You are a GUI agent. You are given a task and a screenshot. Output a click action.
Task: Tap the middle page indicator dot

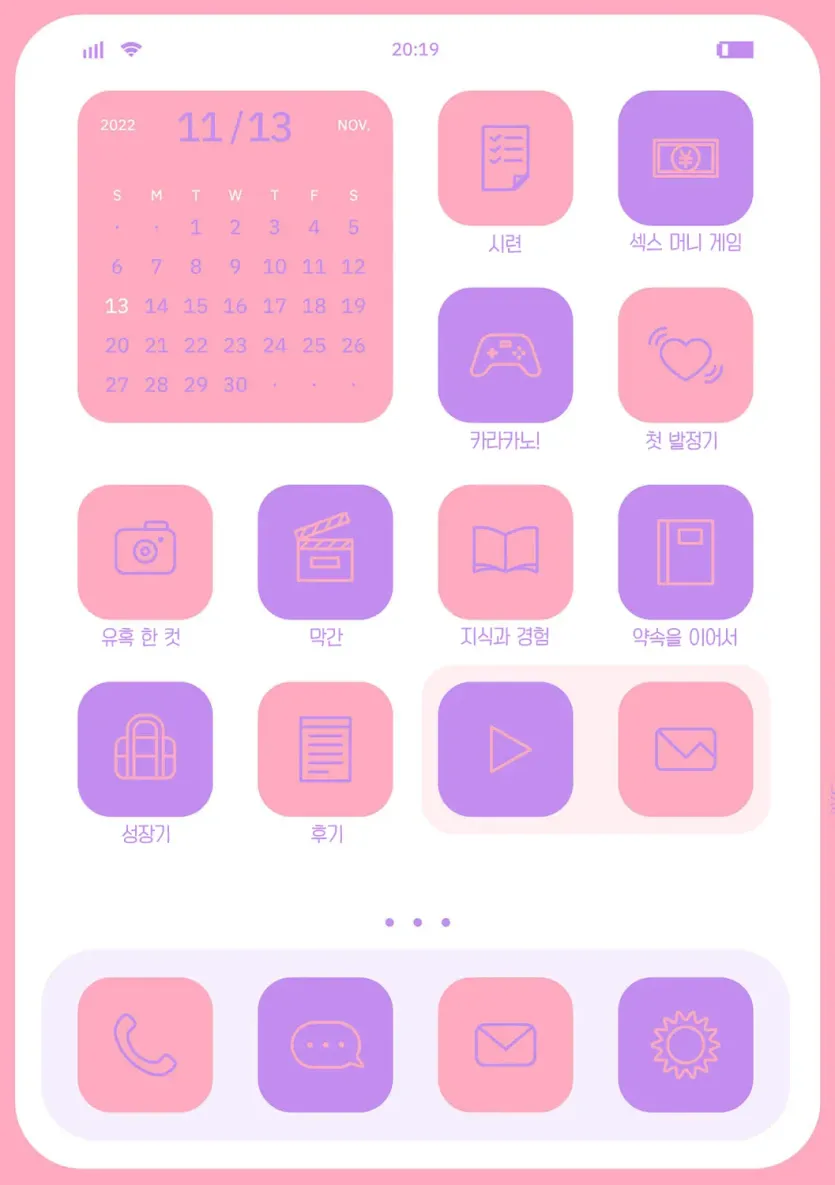pos(417,922)
